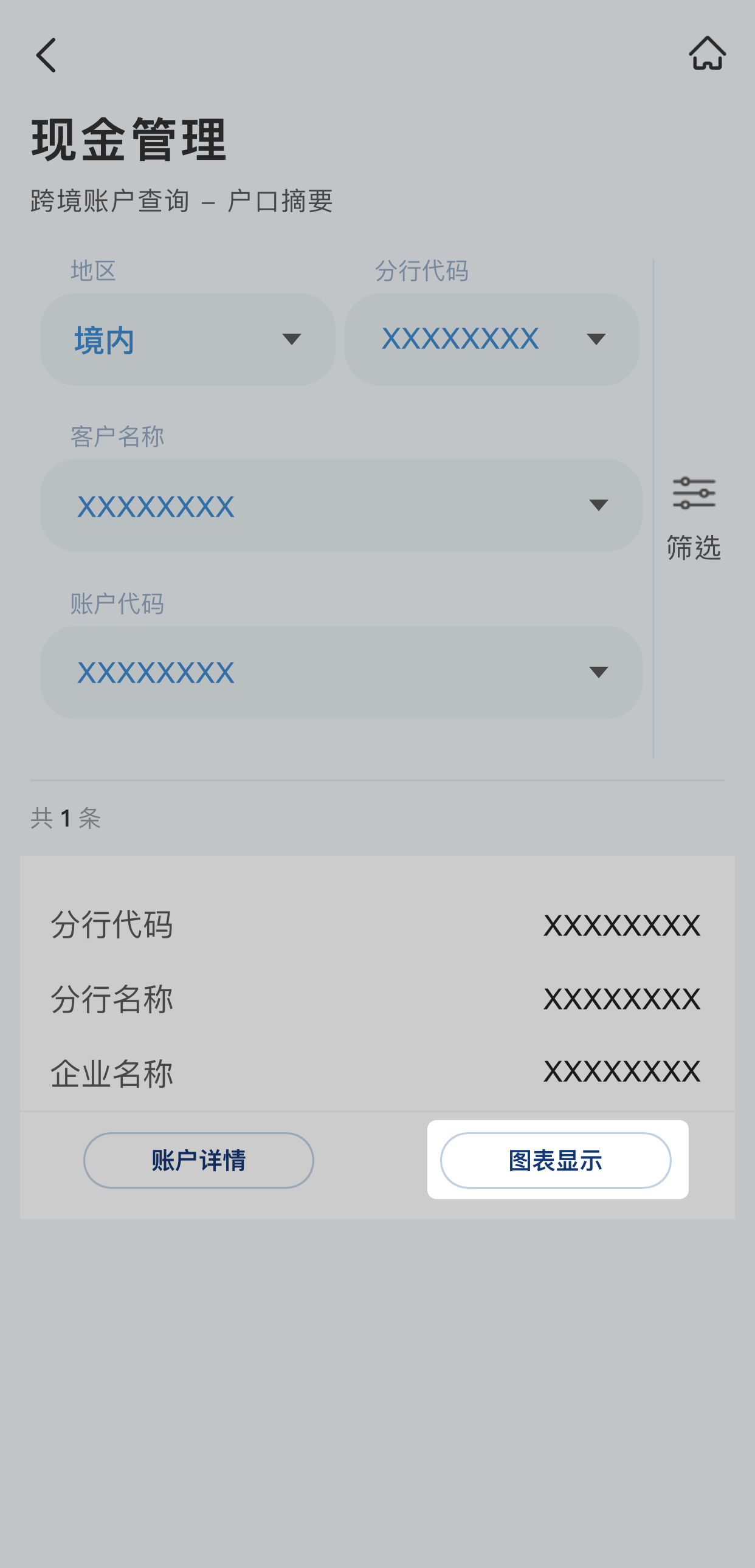Open the home icon in the header
Viewport: 755px width, 1568px height.
point(707,53)
